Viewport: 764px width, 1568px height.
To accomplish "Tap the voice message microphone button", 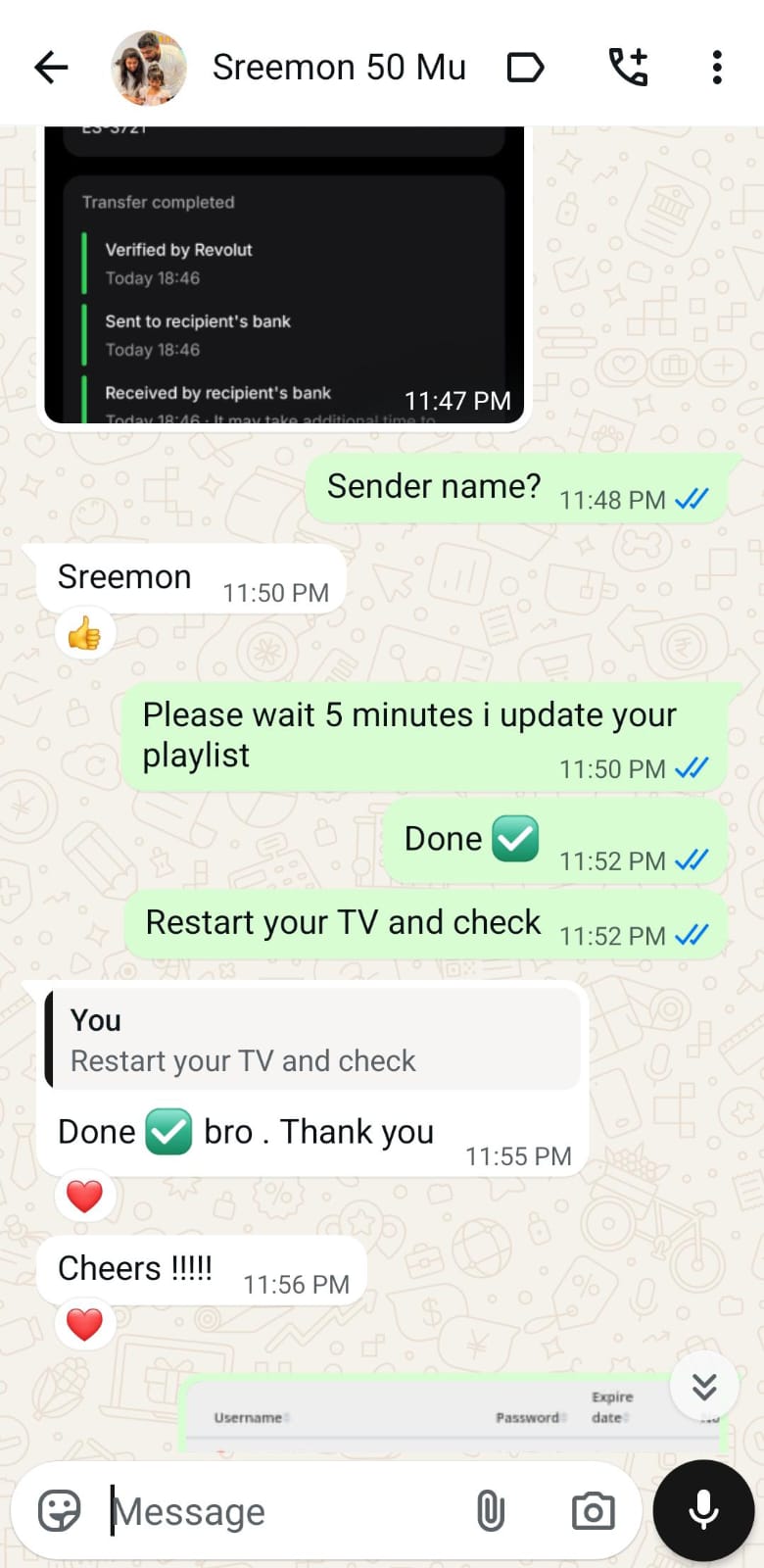I will click(x=703, y=1511).
